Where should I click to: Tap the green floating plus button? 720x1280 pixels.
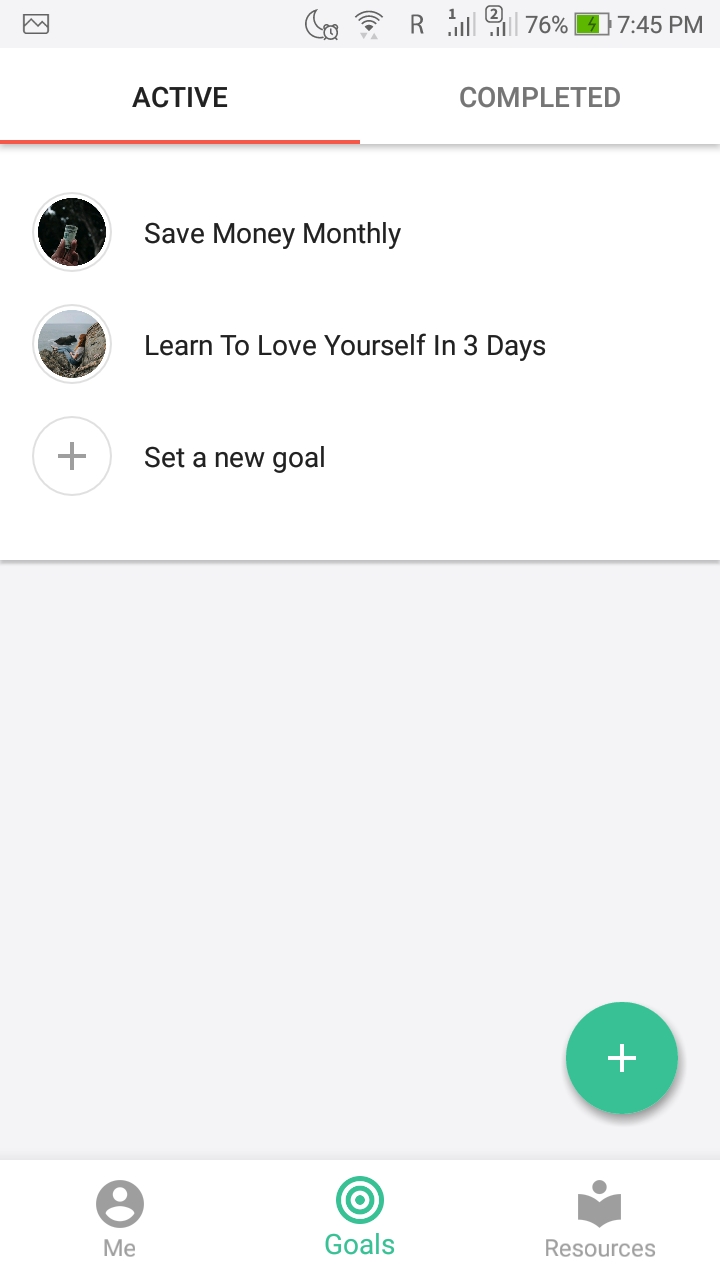621,1058
